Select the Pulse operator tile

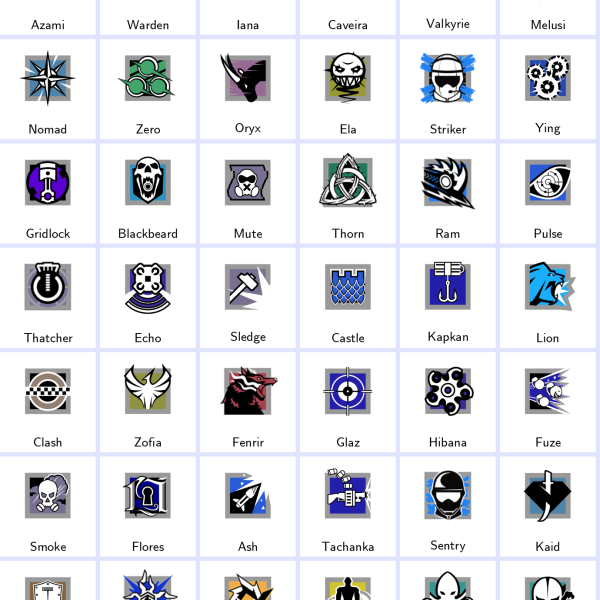click(x=548, y=194)
